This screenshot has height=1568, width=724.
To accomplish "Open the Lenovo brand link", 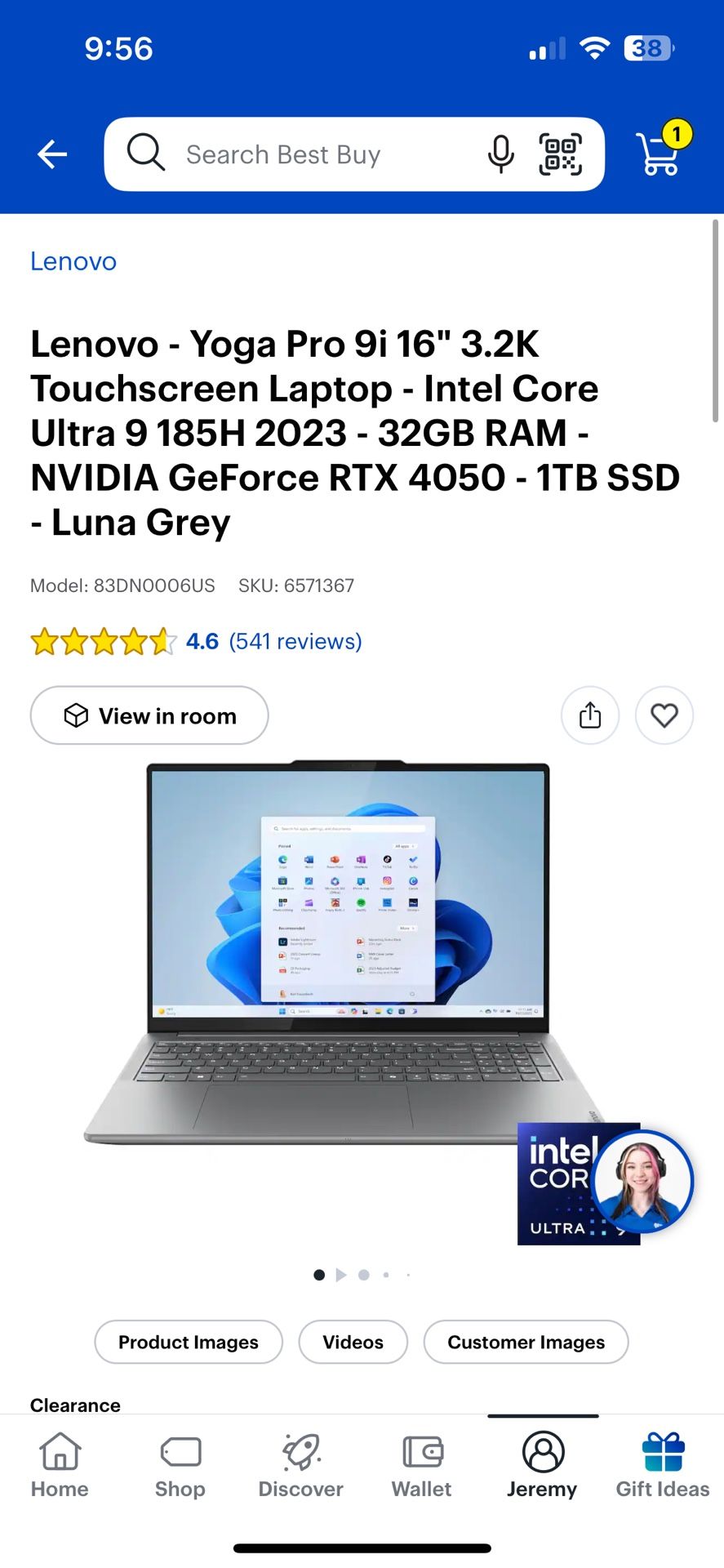I will click(x=73, y=261).
